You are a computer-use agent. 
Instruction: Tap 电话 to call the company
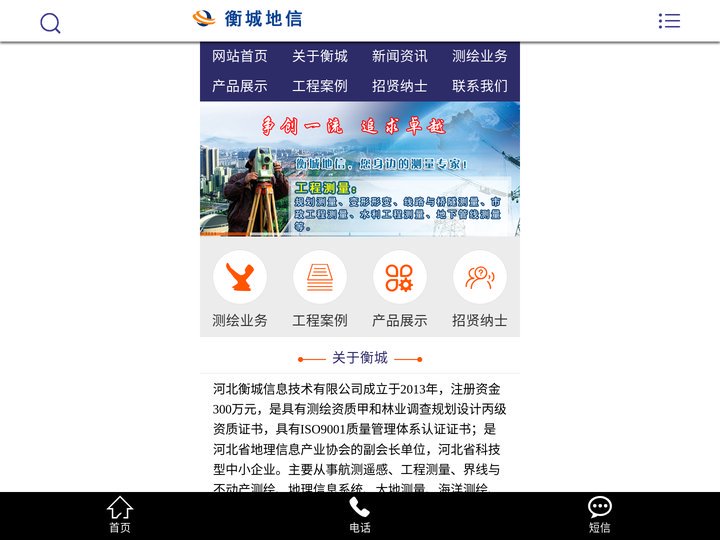point(360,514)
